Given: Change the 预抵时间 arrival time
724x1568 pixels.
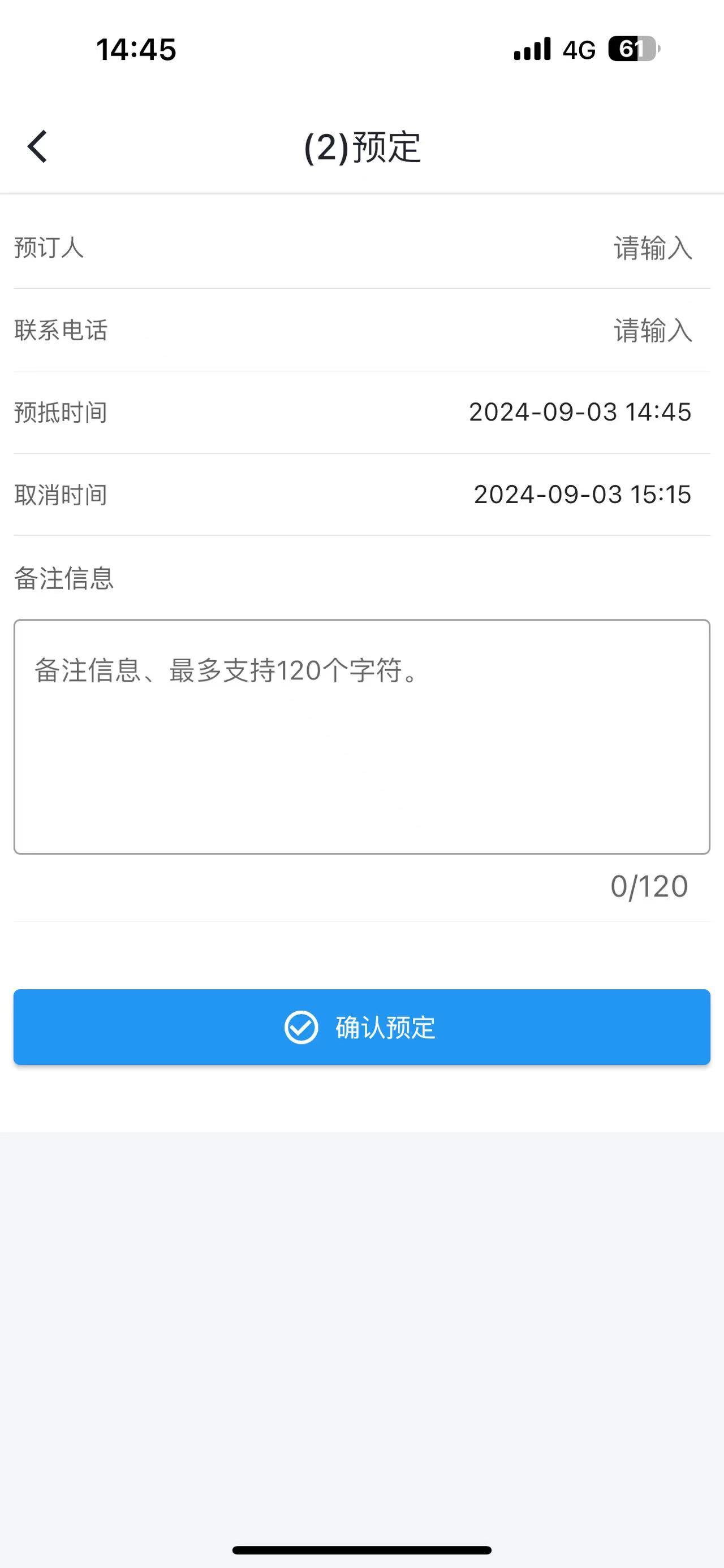Looking at the screenshot, I should (580, 412).
